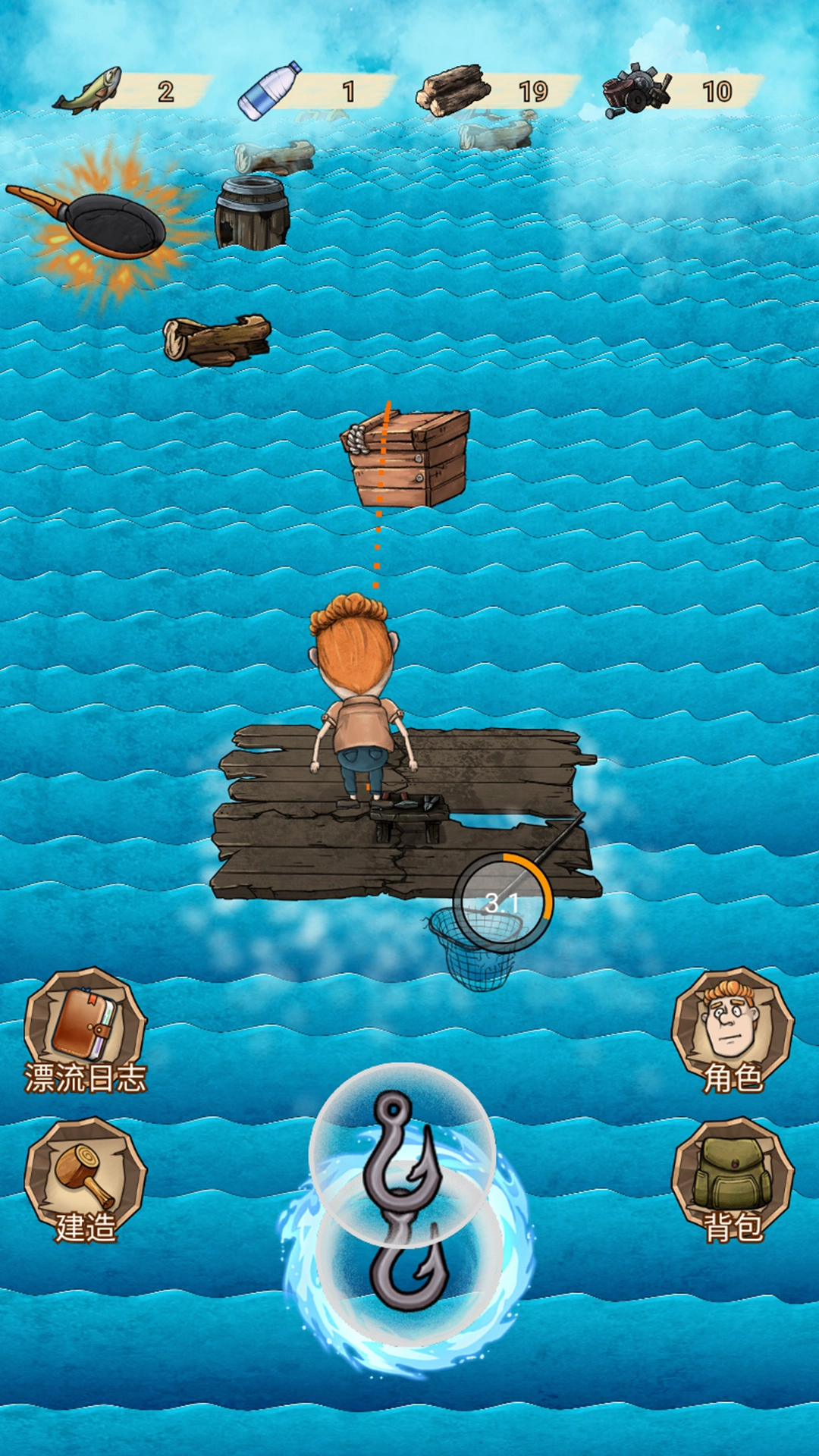819x1456 pixels.
Task: Open the 角色 character screen
Action: tap(732, 1030)
